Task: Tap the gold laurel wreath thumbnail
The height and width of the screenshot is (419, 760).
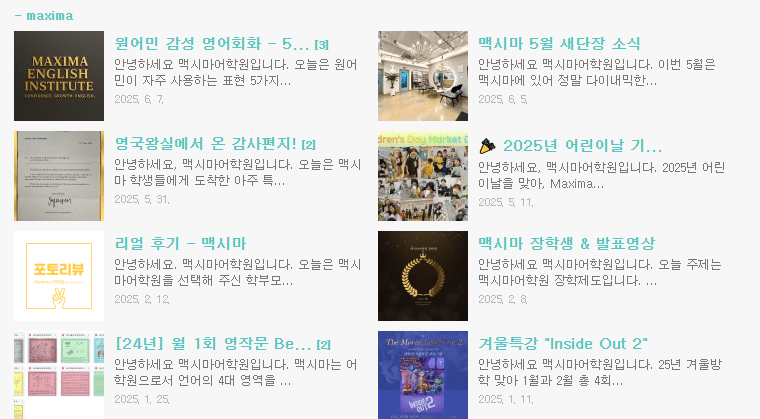Action: point(423,276)
